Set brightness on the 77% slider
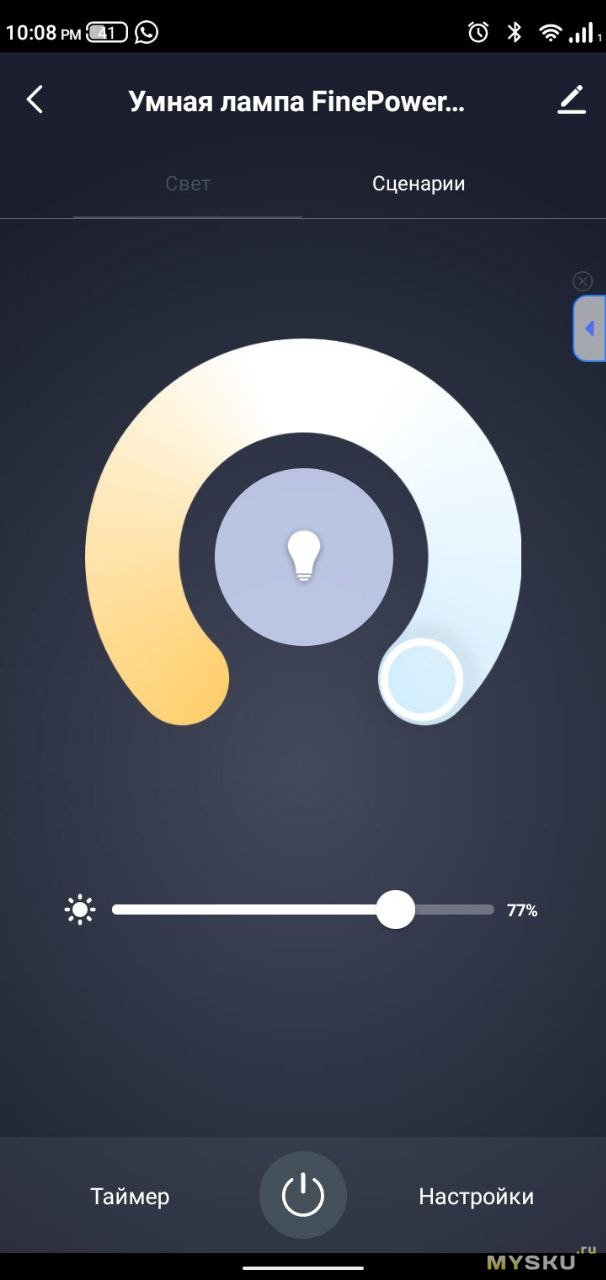 pos(396,910)
